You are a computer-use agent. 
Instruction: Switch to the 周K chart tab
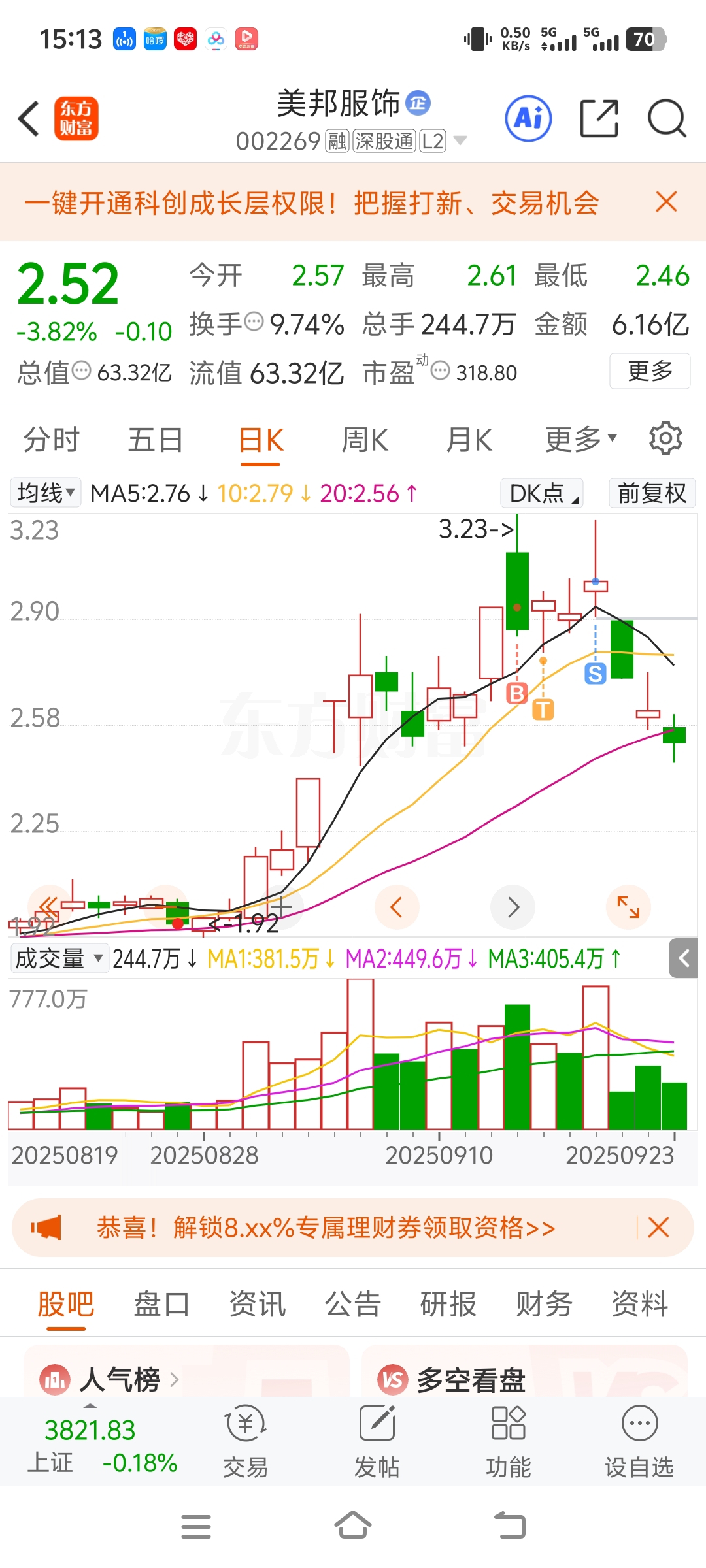[x=365, y=440]
